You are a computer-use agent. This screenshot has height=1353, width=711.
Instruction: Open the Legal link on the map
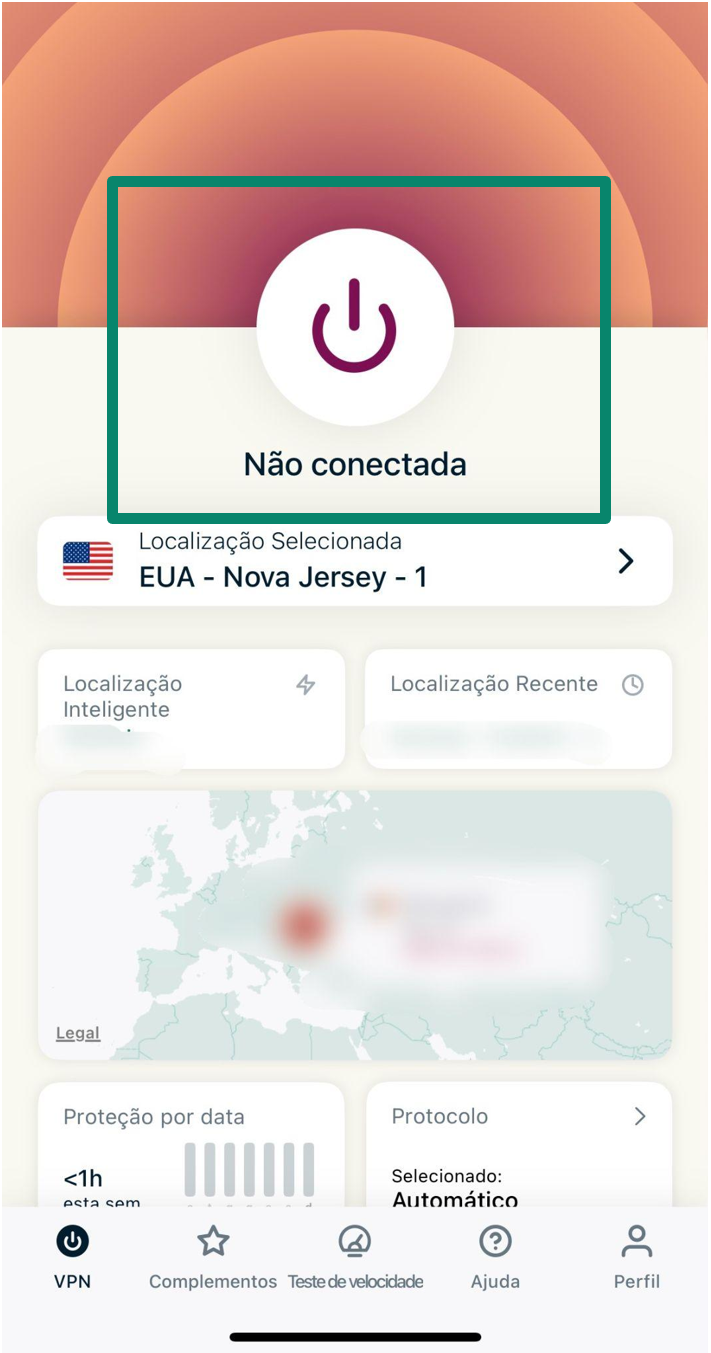(78, 1033)
